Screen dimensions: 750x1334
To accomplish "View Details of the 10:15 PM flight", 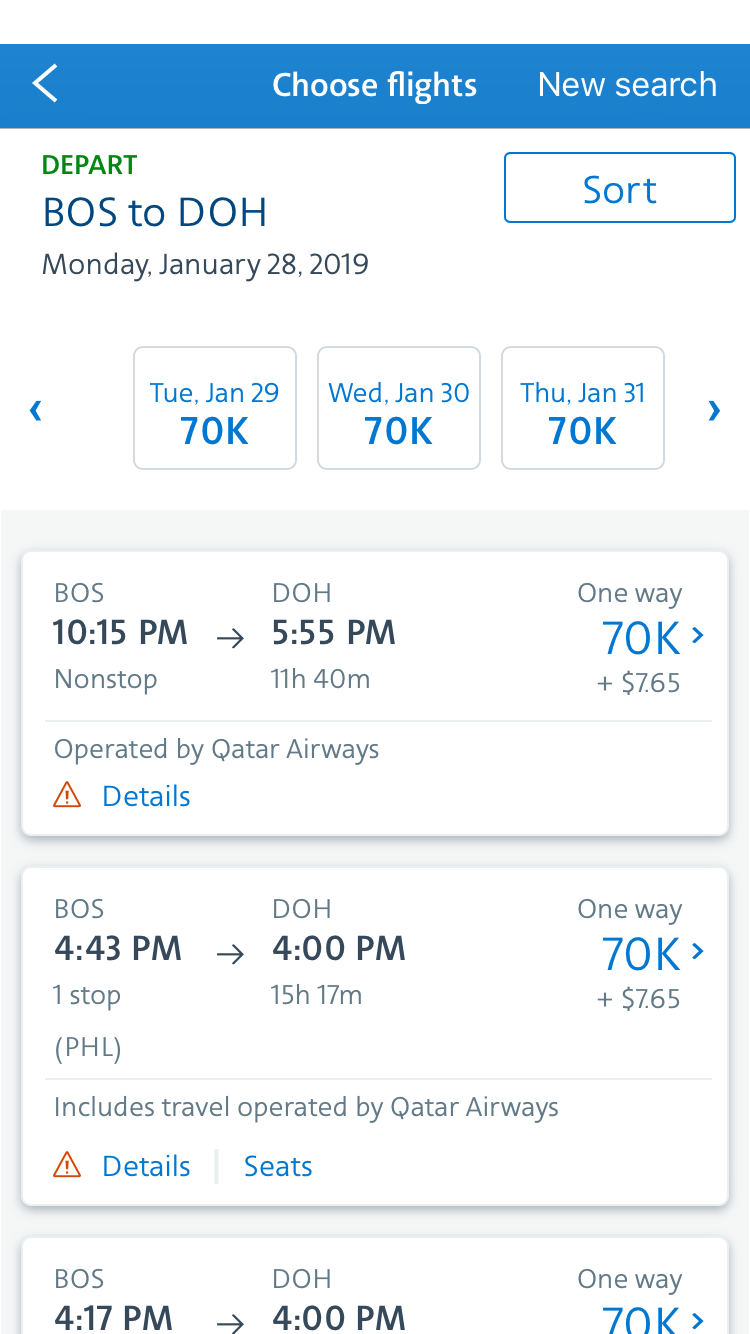I will [146, 796].
